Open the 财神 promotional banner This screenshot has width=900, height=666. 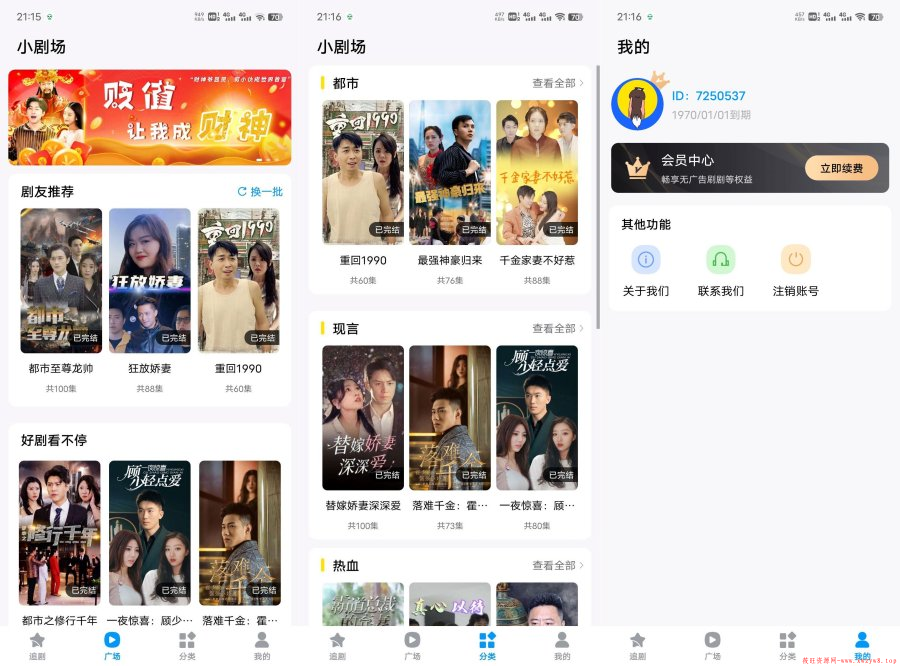pyautogui.click(x=150, y=117)
